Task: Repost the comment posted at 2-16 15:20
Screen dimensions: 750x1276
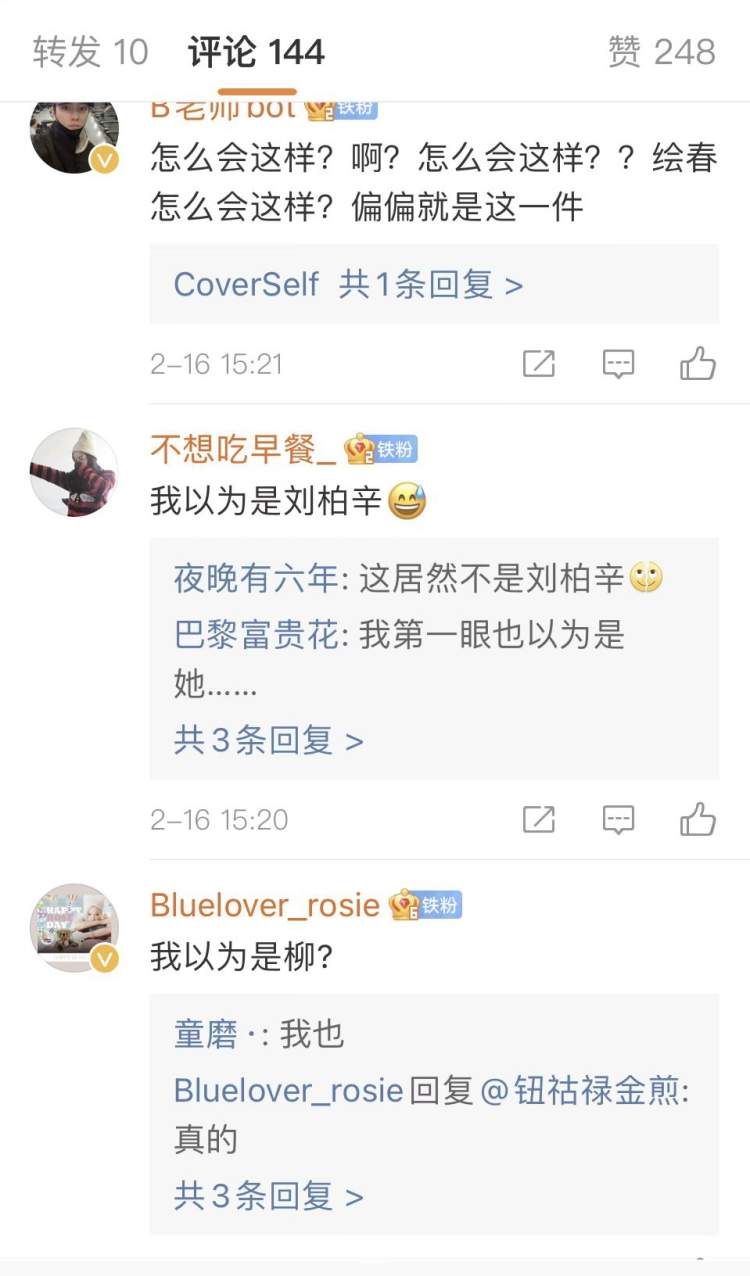Action: tap(539, 820)
